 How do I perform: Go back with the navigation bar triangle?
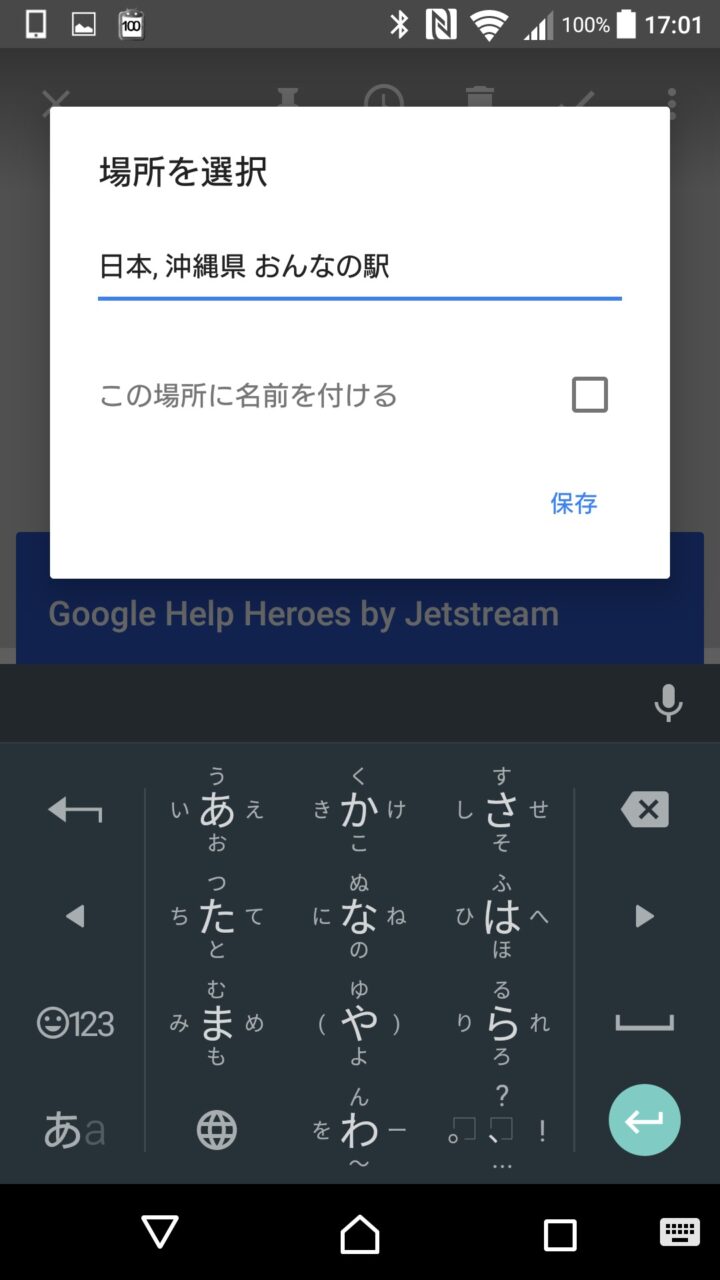[x=160, y=1233]
